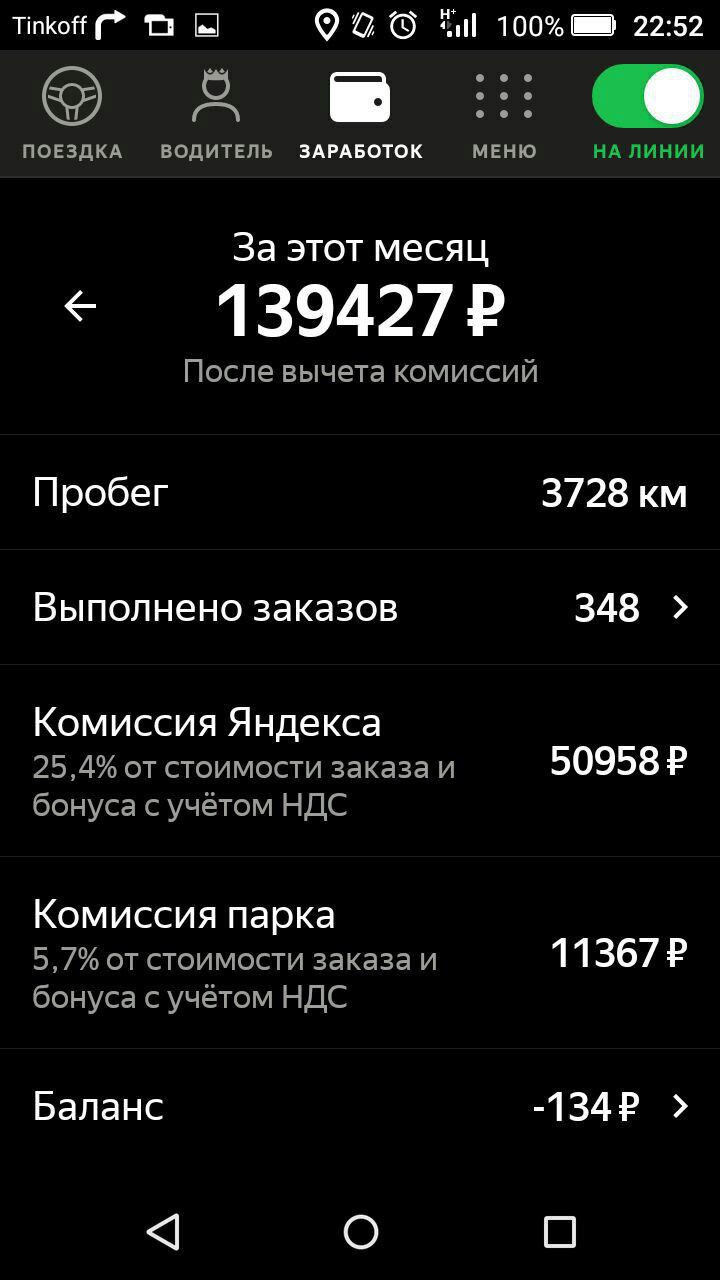
Task: Open the Водитель tab
Action: [216, 115]
